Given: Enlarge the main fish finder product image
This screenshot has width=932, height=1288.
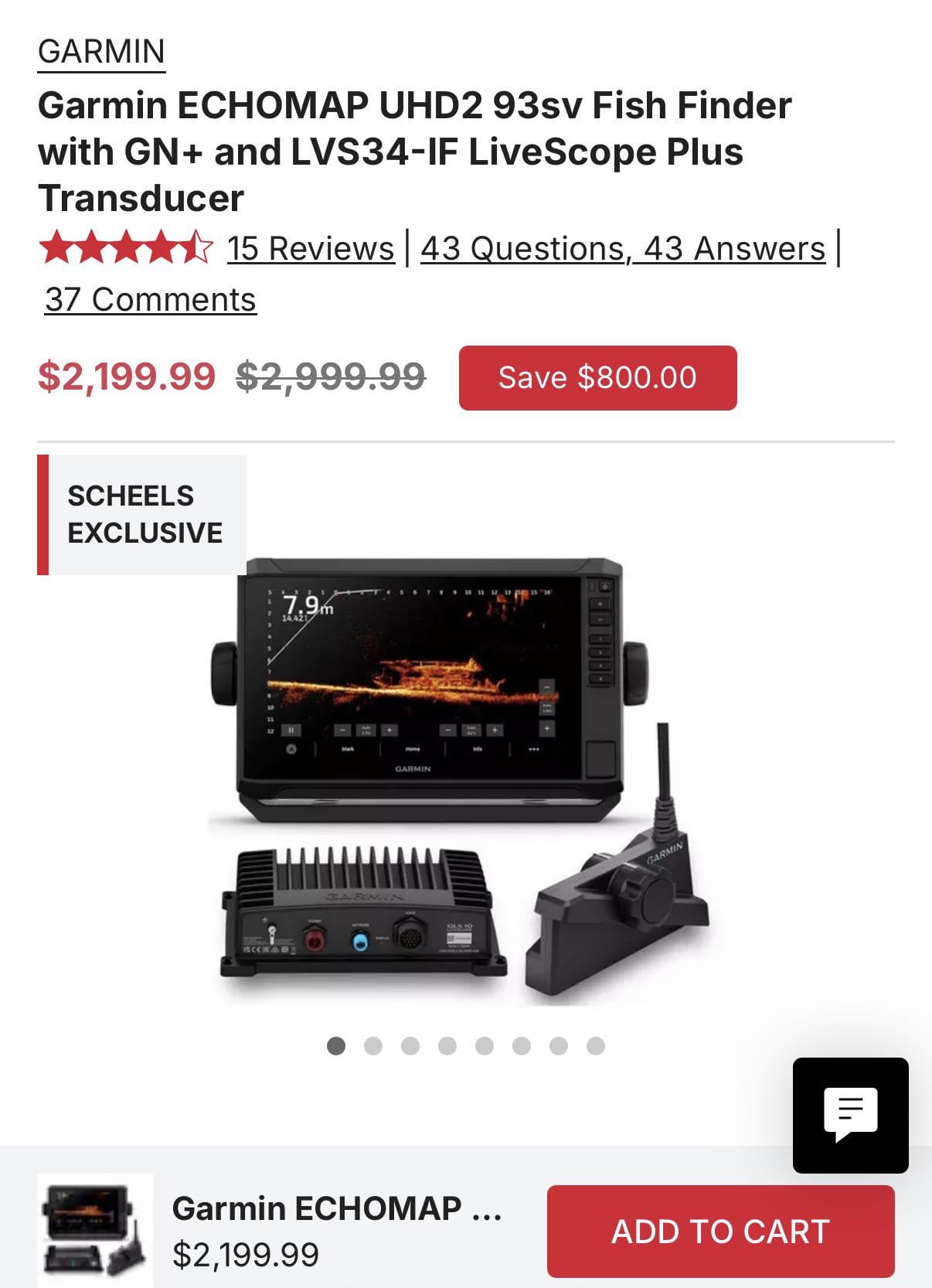Looking at the screenshot, I should pos(460,781).
